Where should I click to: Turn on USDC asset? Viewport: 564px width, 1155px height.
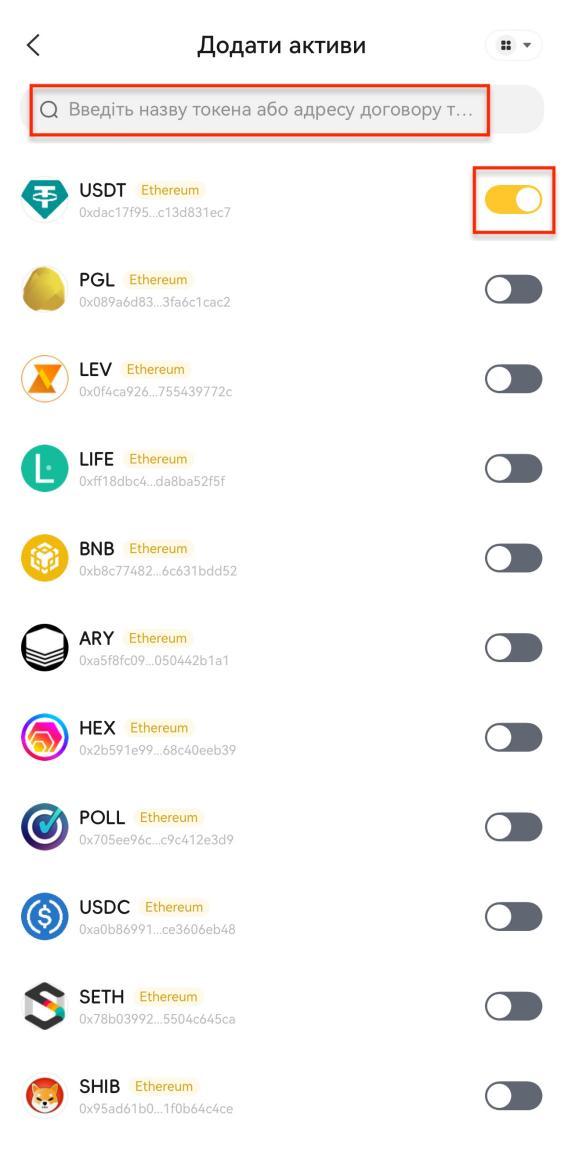click(x=513, y=916)
